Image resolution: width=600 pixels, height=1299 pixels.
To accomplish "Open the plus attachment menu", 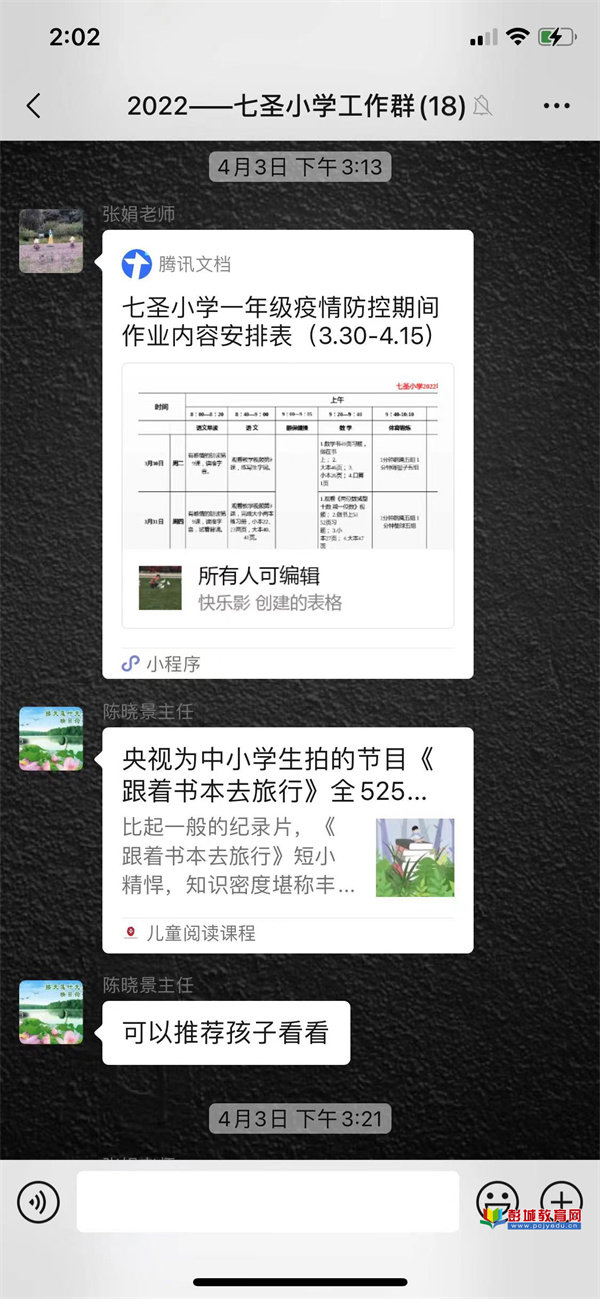I will pyautogui.click(x=561, y=1200).
